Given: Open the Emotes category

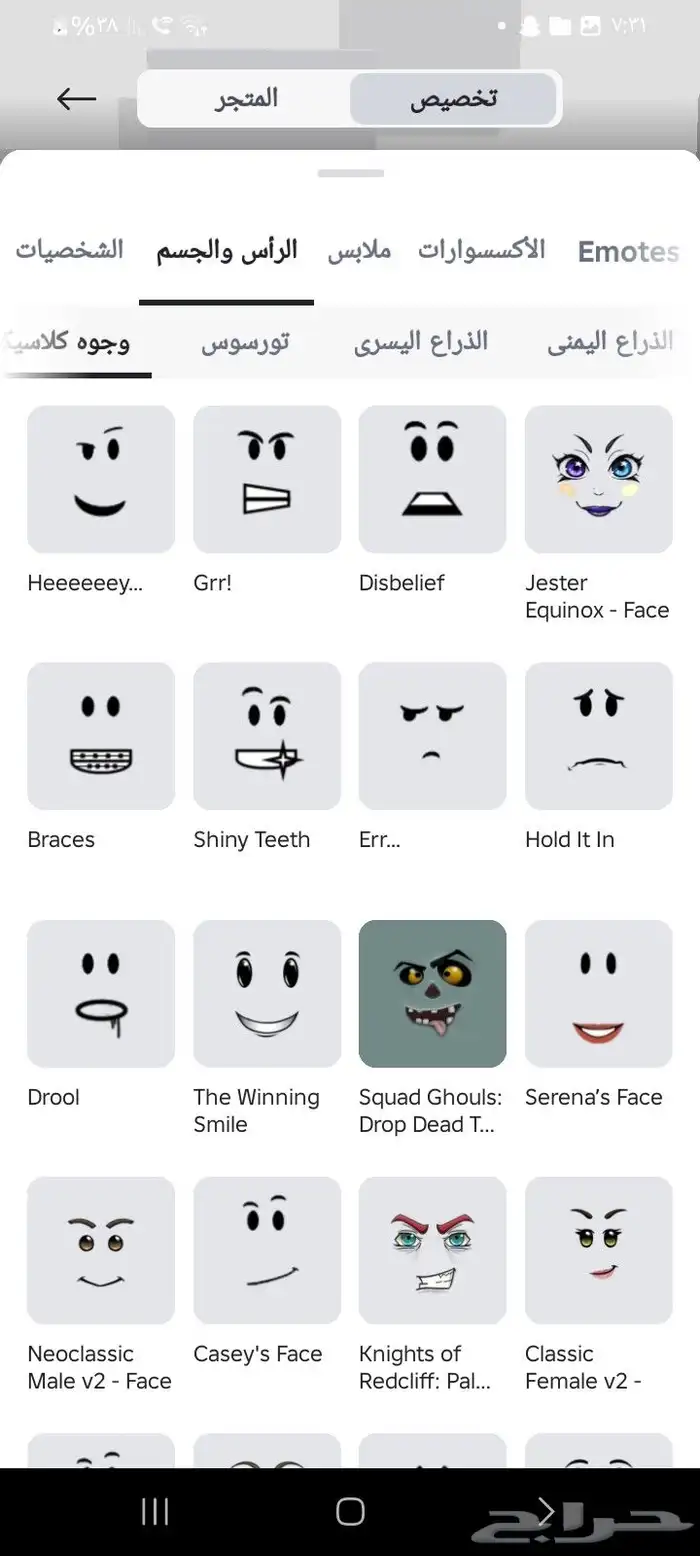Looking at the screenshot, I should 628,251.
